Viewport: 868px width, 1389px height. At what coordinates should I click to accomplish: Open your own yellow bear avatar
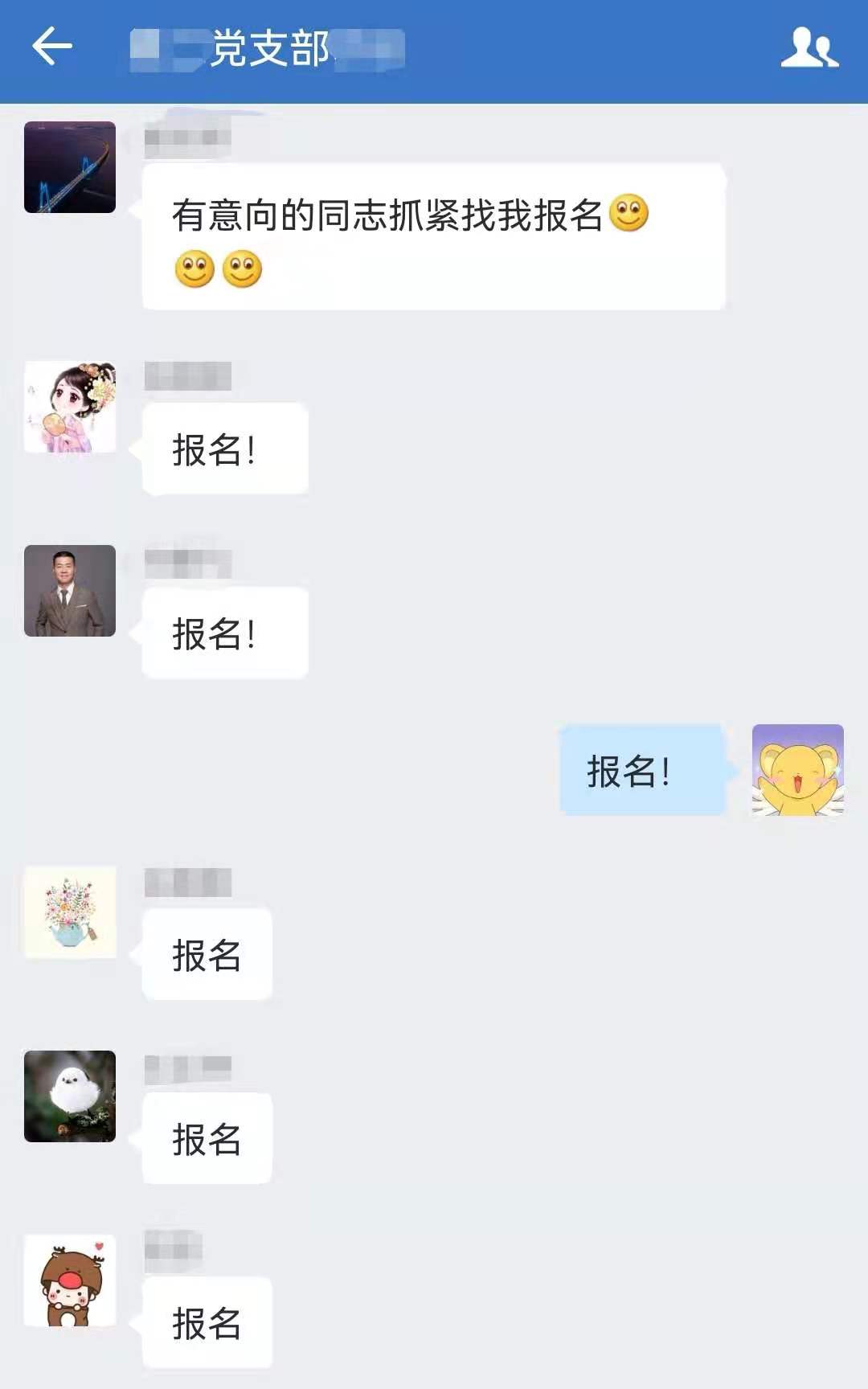click(797, 770)
